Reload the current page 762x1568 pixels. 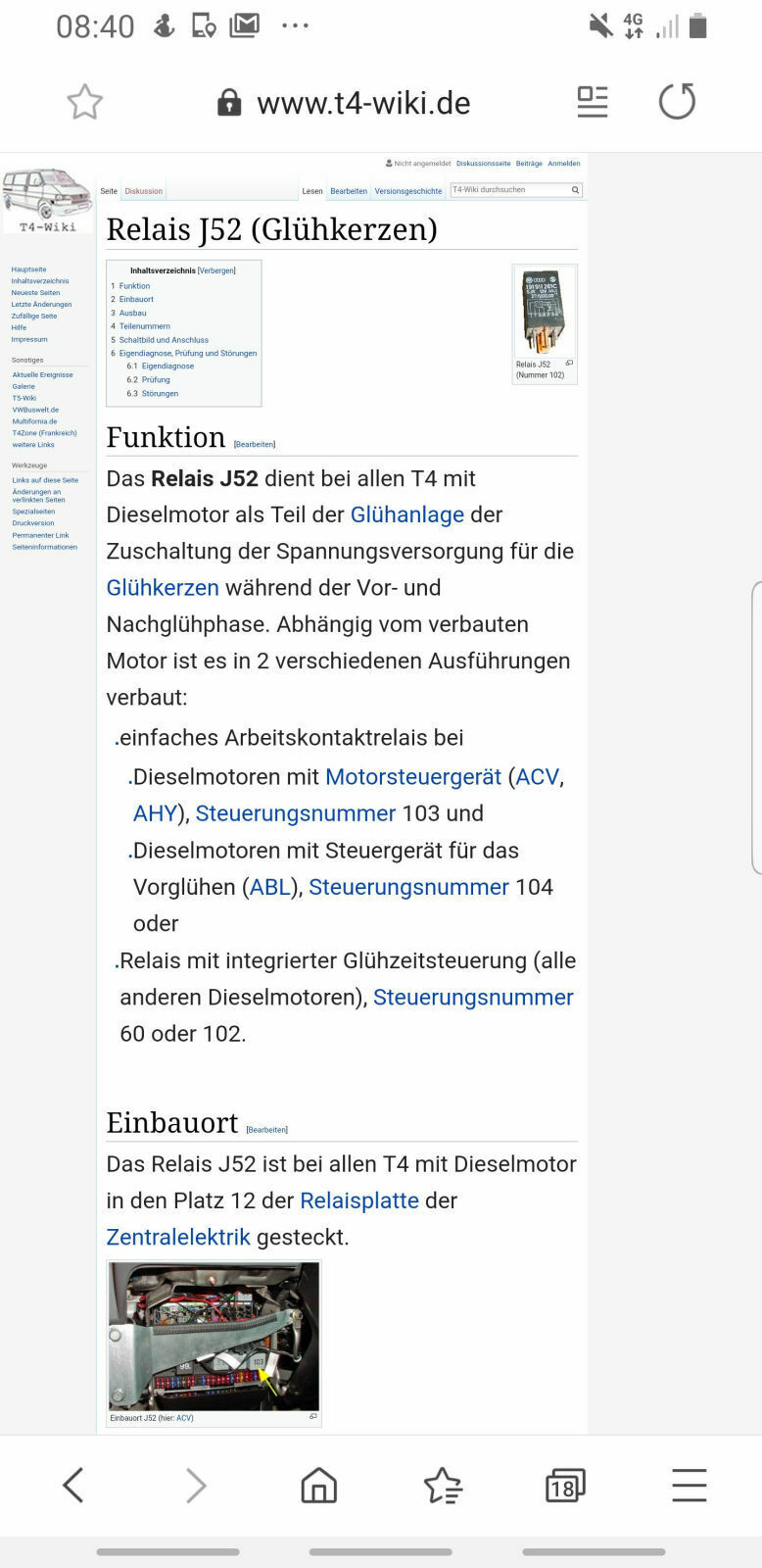tap(678, 101)
